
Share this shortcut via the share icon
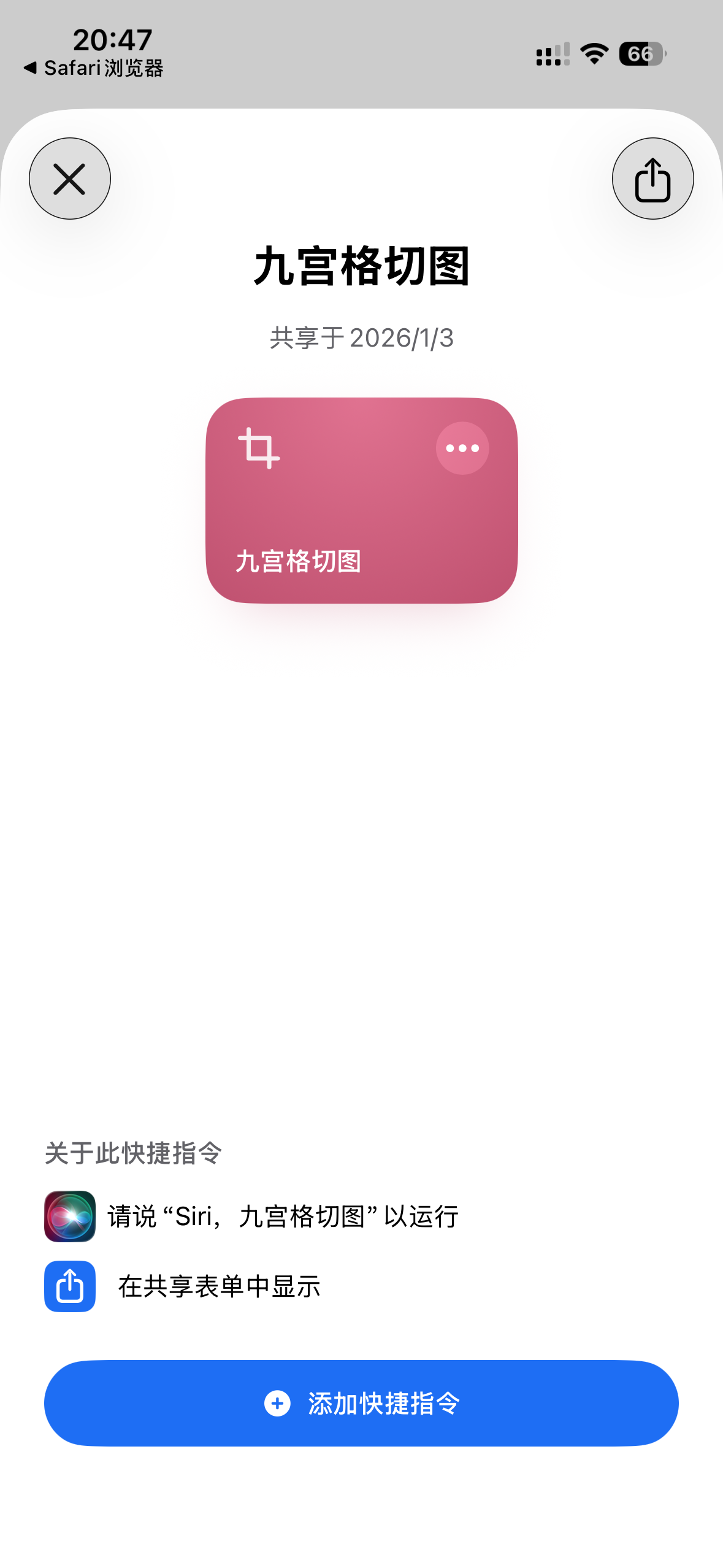pyautogui.click(x=652, y=179)
